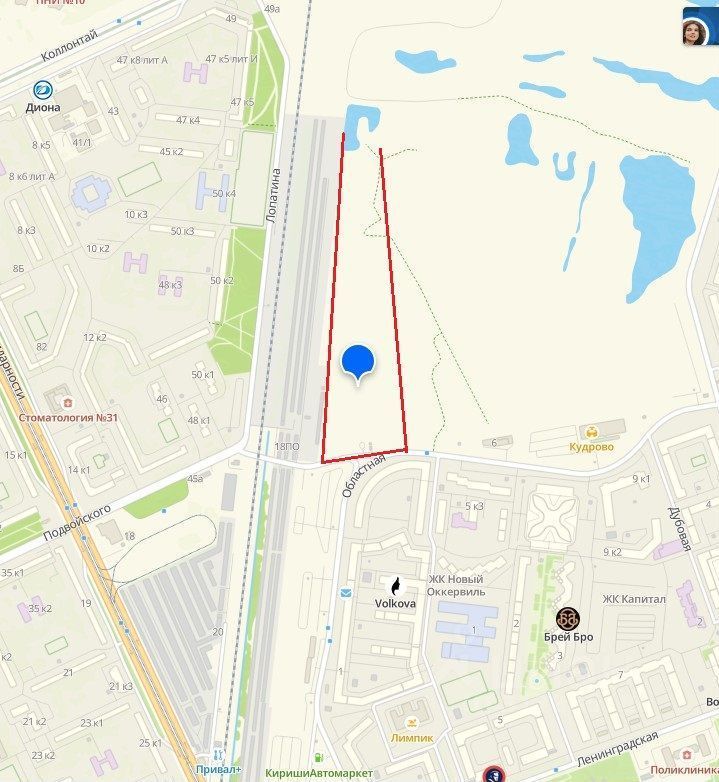Open КиришиАвтомаркет gas station marker
This screenshot has height=782, width=719.
pyautogui.click(x=319, y=758)
